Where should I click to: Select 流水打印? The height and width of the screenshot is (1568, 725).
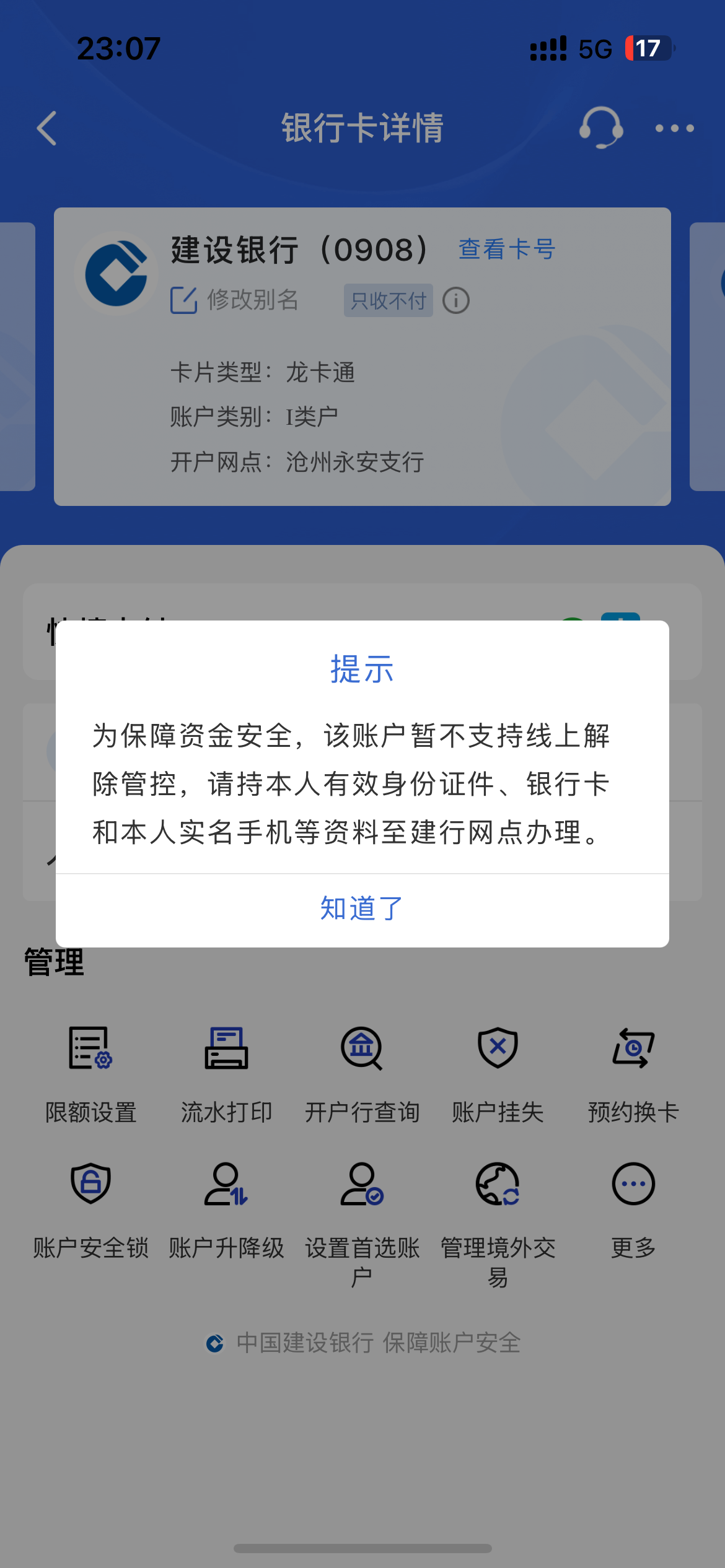click(x=227, y=1074)
